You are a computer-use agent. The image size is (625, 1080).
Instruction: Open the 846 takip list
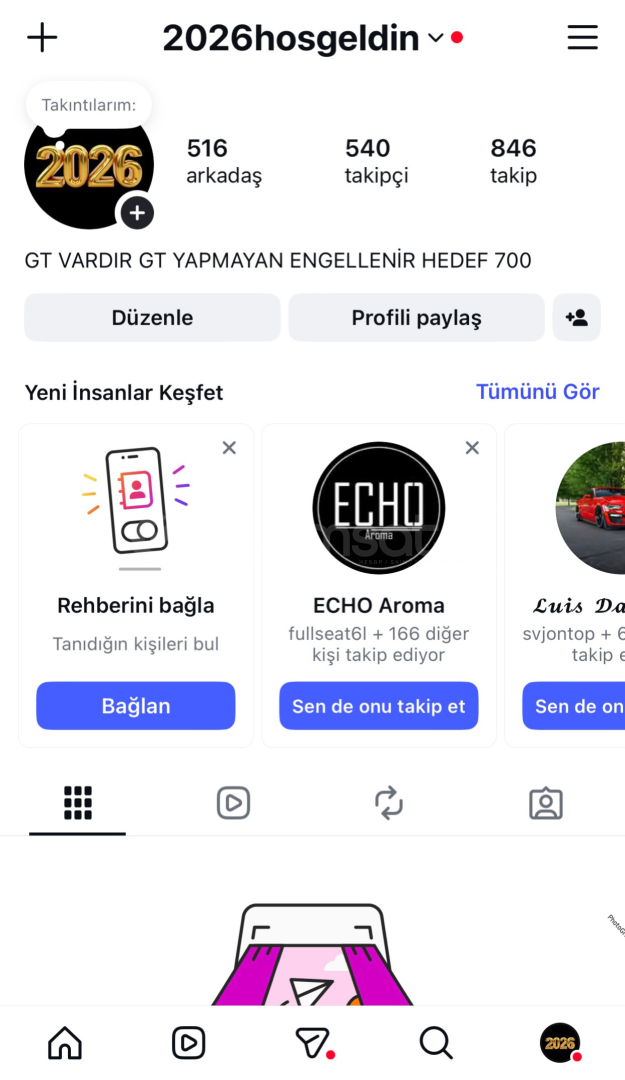(513, 161)
